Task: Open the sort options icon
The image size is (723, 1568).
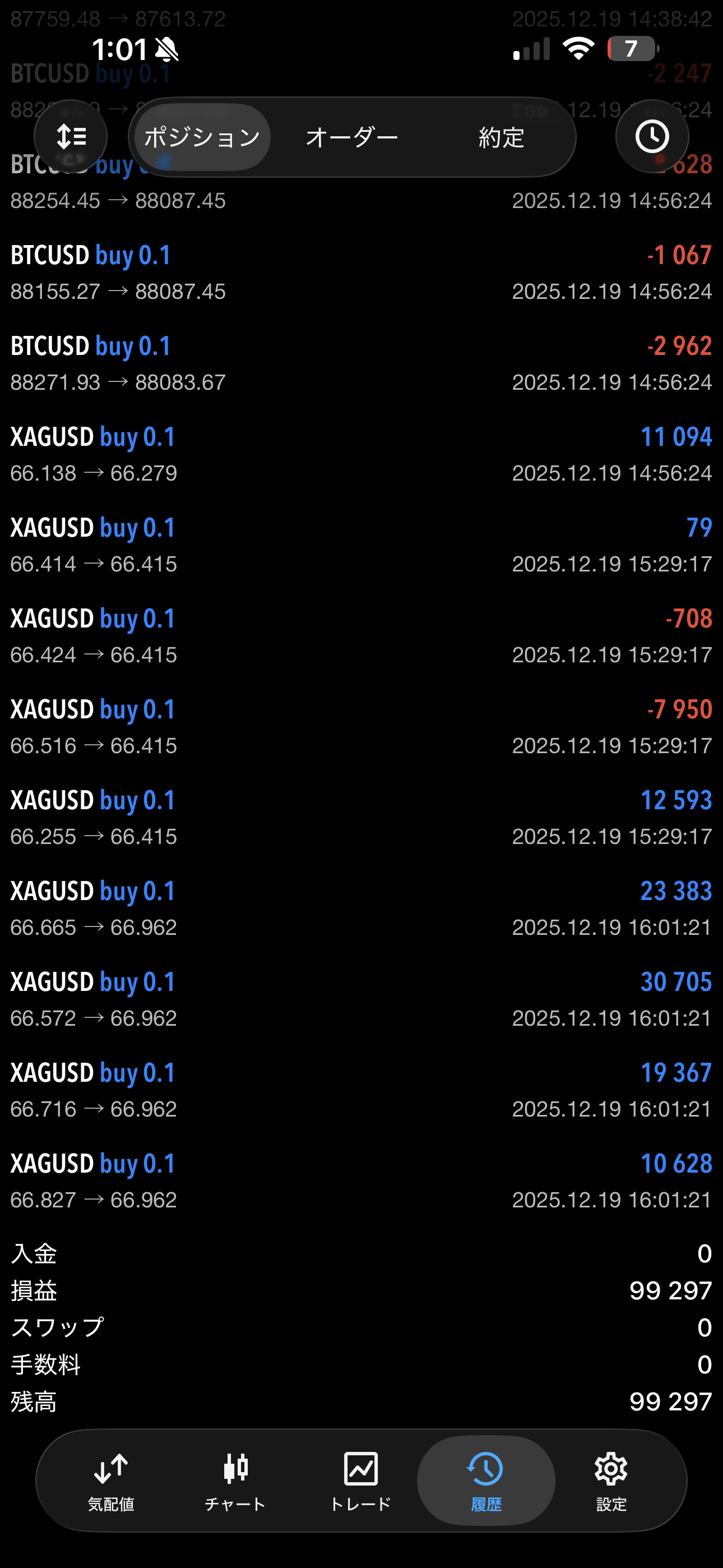Action: pos(71,136)
